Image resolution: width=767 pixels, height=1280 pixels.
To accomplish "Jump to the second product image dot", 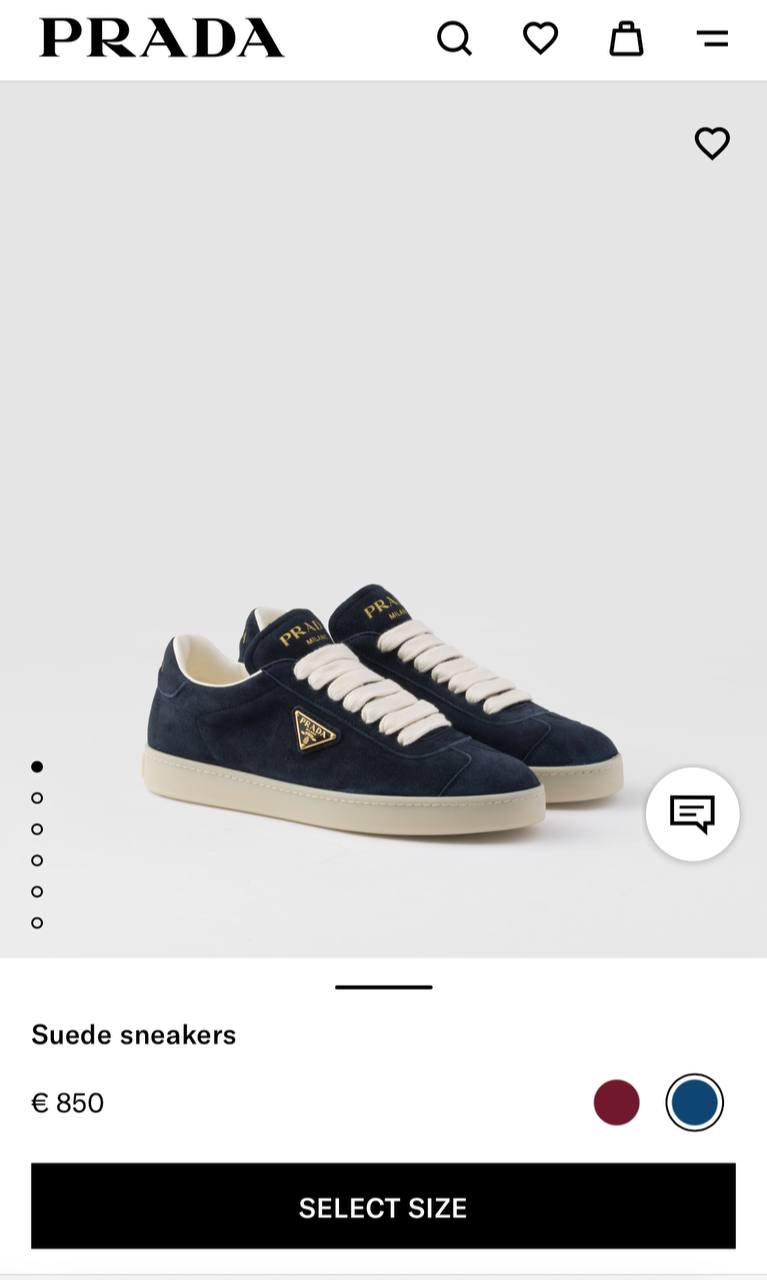I will 37,798.
